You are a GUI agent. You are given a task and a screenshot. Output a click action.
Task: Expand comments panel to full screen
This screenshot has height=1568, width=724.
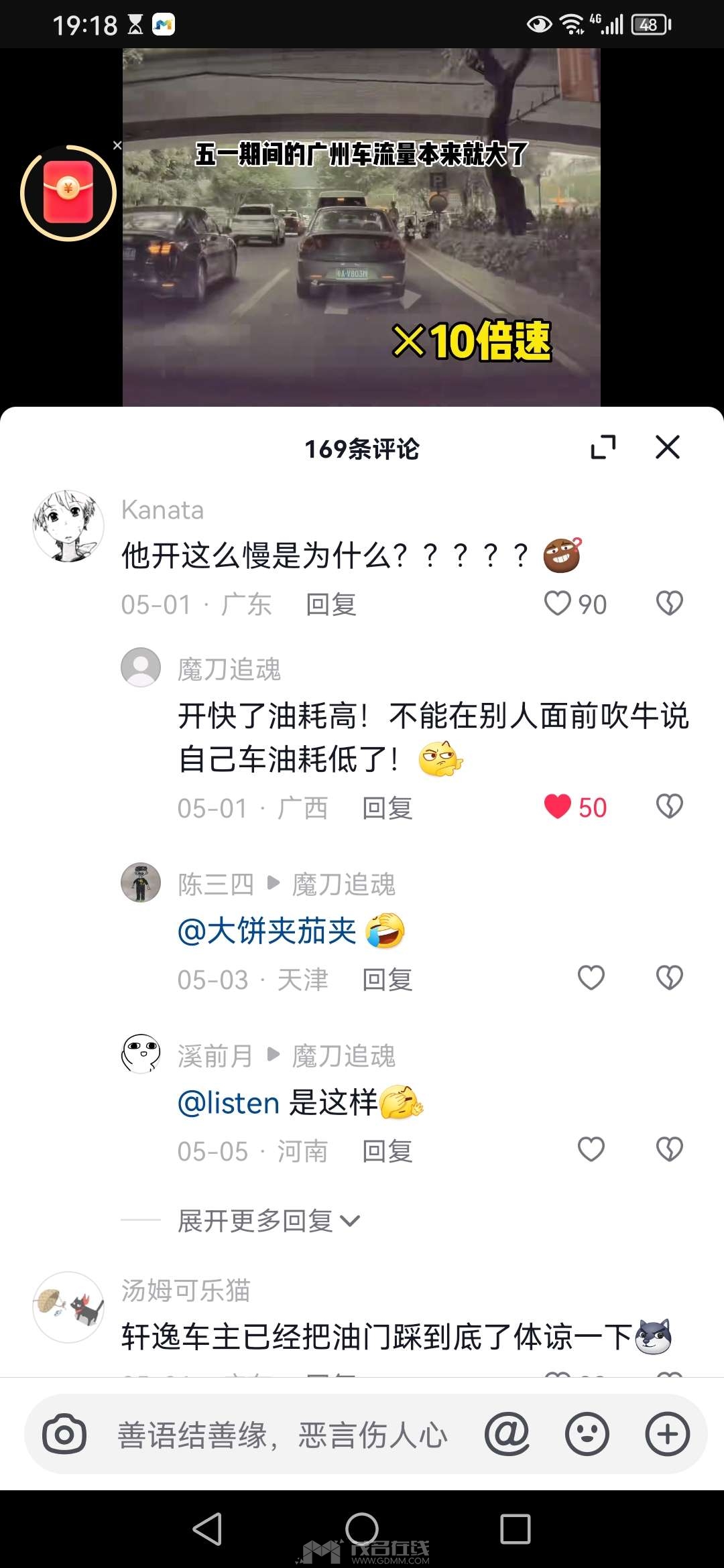click(x=603, y=447)
